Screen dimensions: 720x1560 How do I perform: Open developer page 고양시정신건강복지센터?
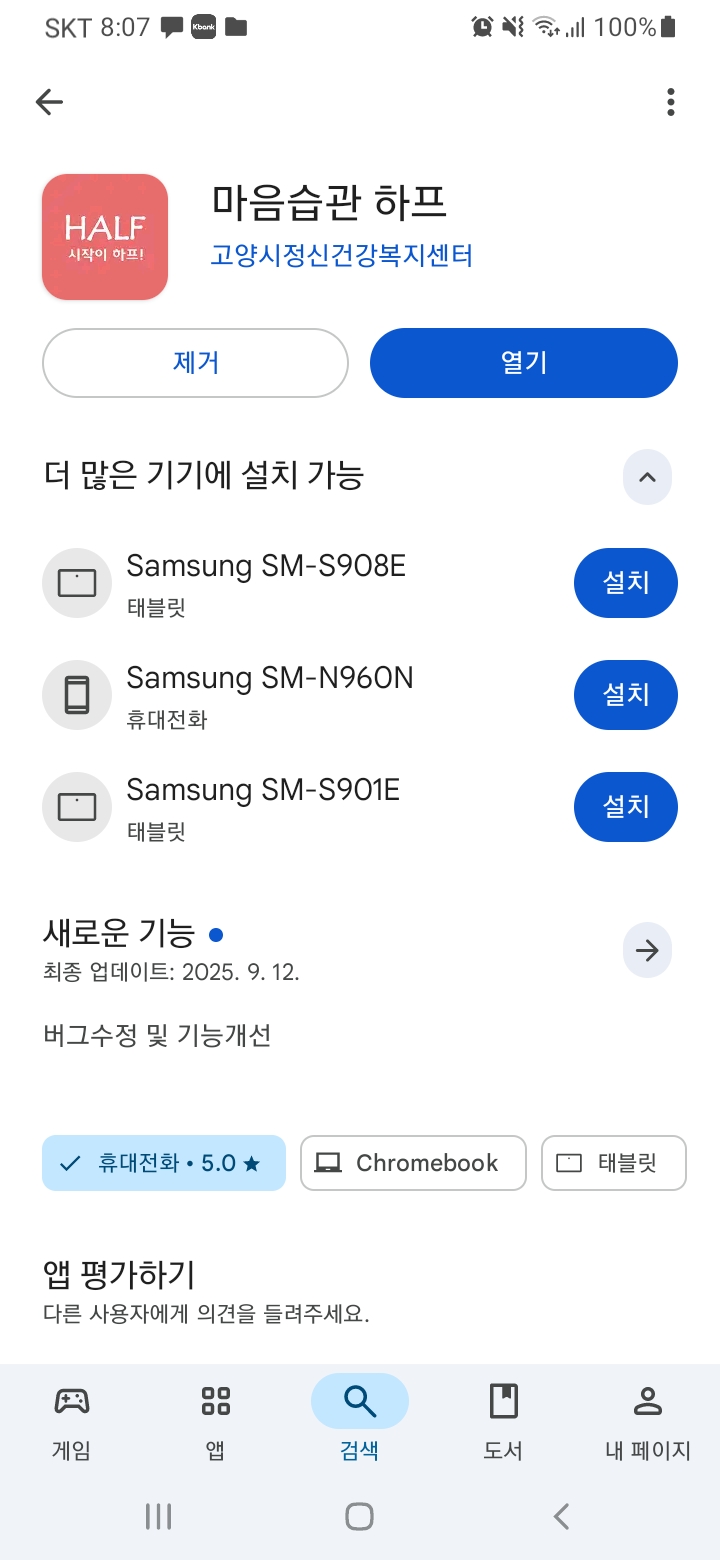point(341,255)
